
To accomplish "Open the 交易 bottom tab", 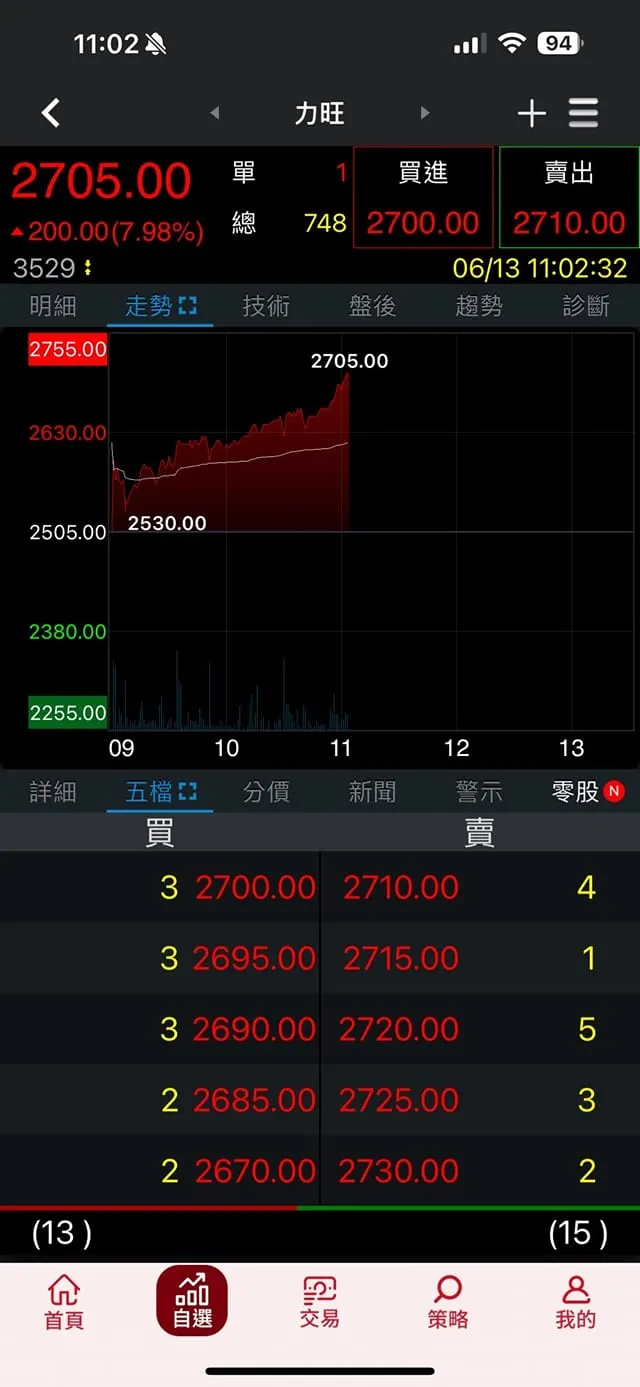I will point(320,1301).
